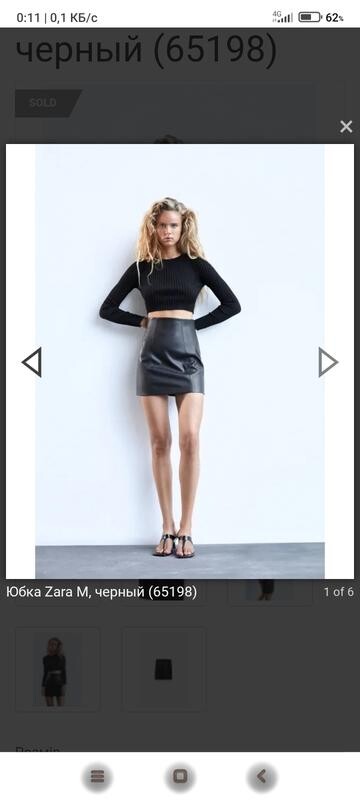The image size is (360, 800).
Task: Go to the home screen
Action: (179, 777)
